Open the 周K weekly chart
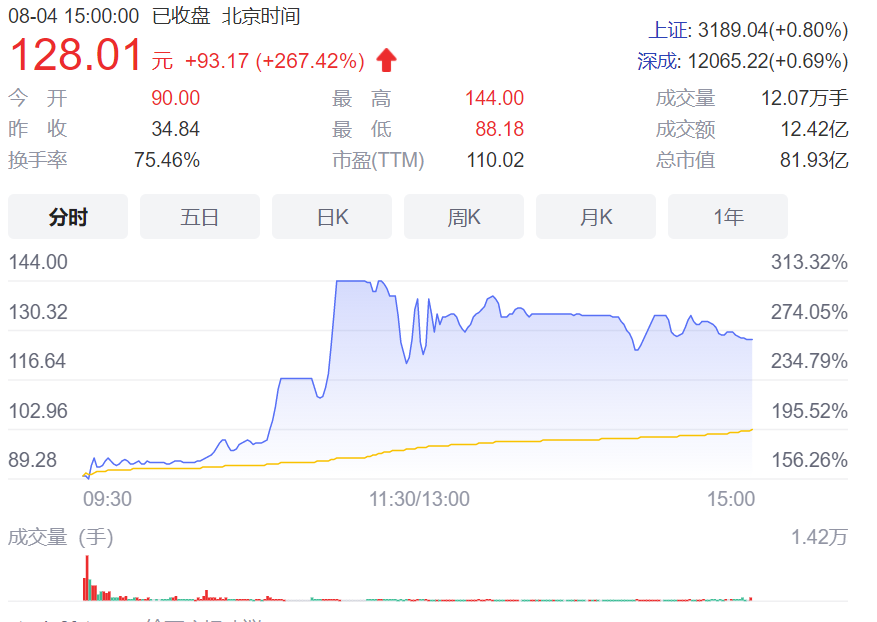The image size is (877, 622). click(464, 217)
